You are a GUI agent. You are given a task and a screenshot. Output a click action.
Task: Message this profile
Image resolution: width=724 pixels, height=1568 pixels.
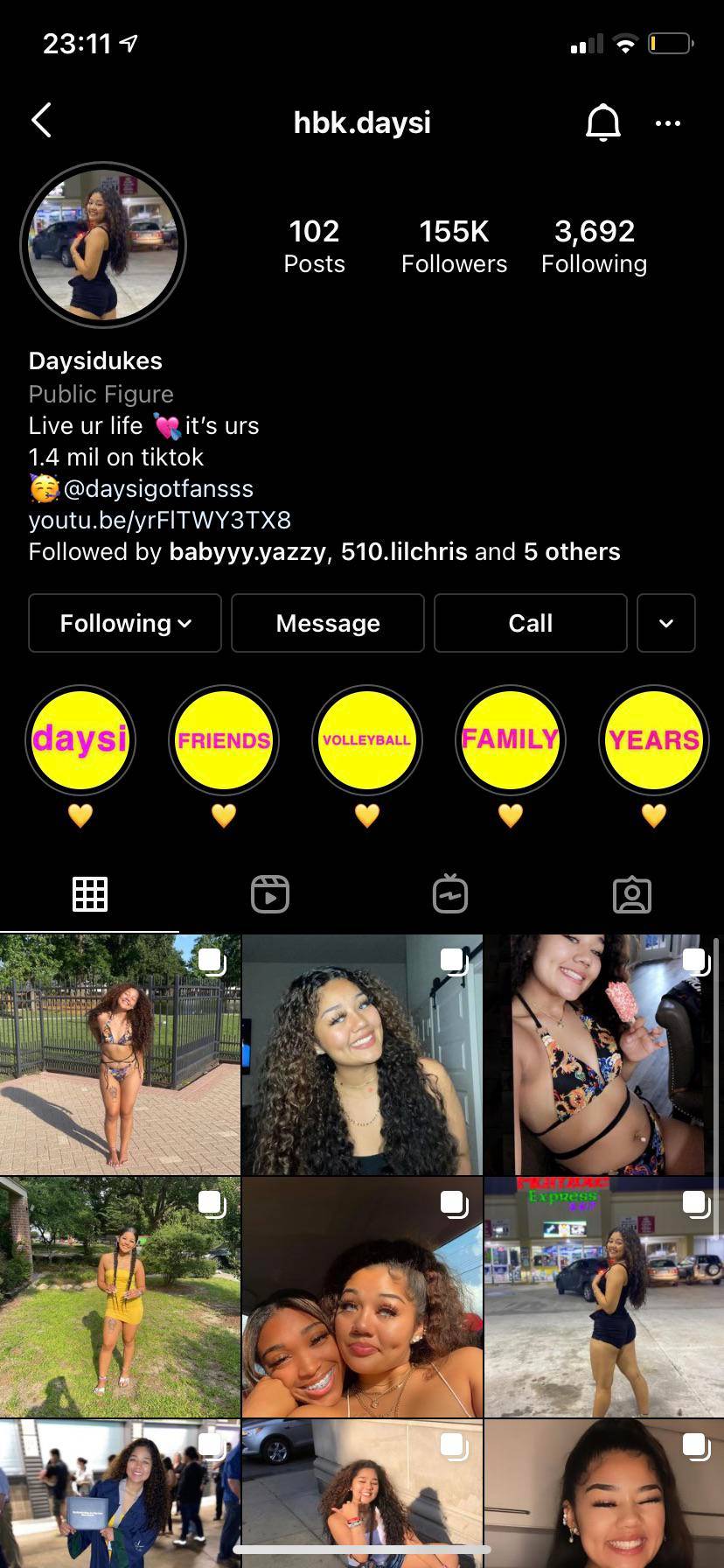pos(328,623)
